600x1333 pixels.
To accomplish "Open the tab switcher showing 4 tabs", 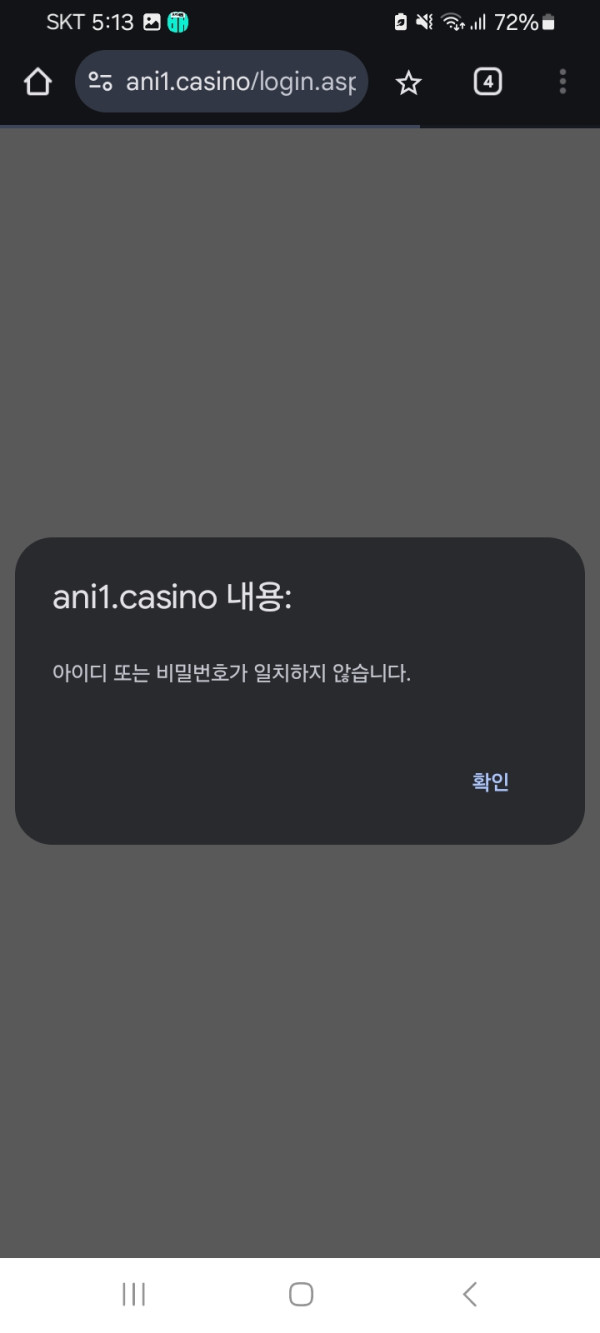I will point(487,82).
